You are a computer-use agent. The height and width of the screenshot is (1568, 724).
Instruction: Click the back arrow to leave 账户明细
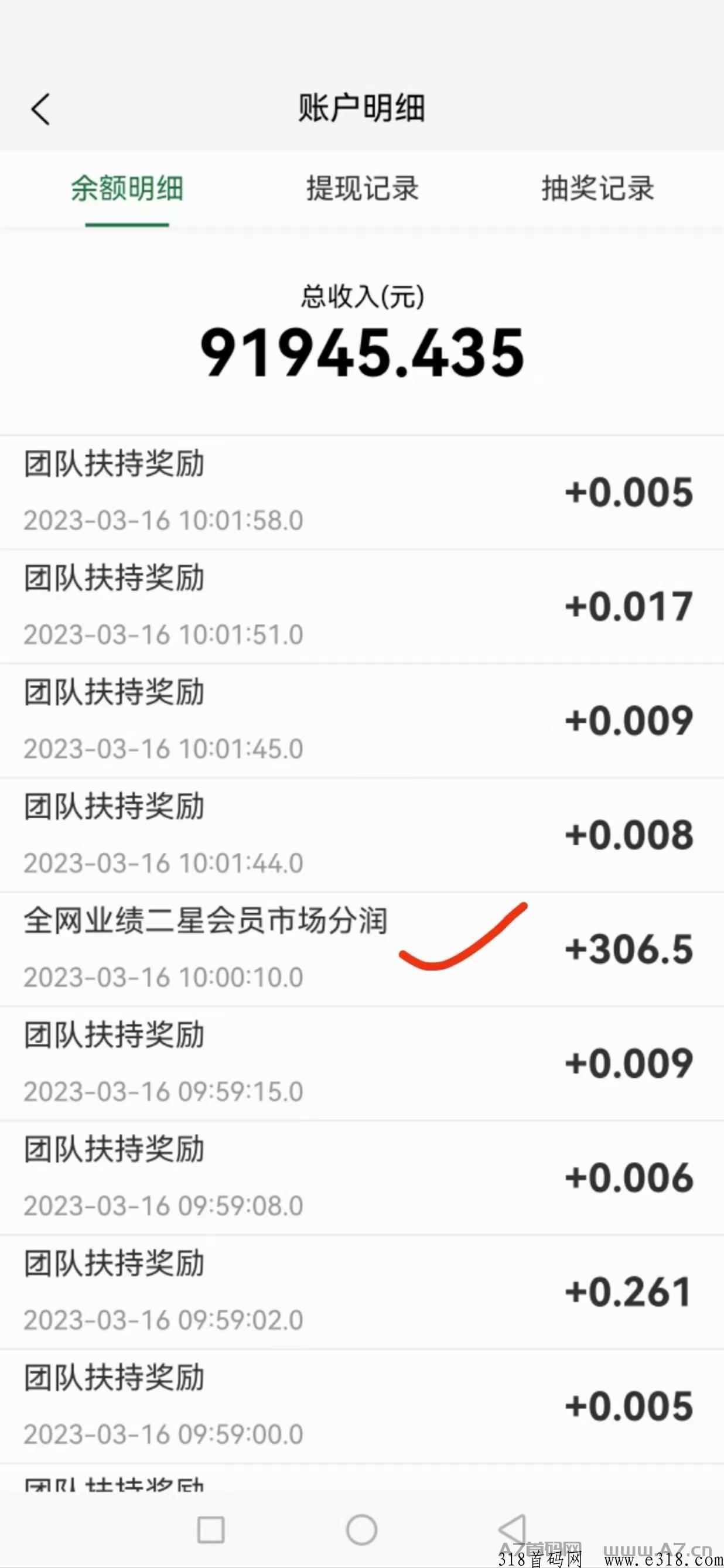click(x=42, y=108)
